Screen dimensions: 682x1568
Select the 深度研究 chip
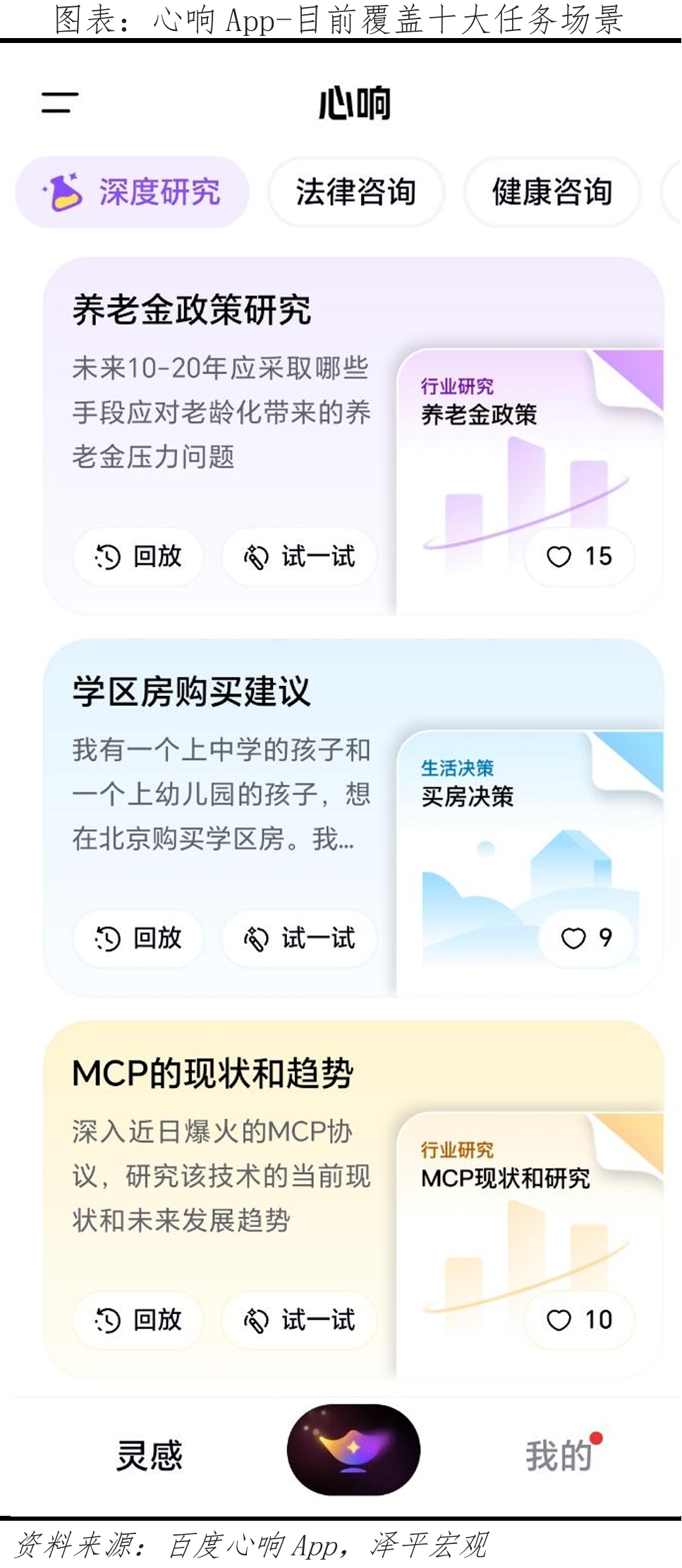(x=133, y=192)
